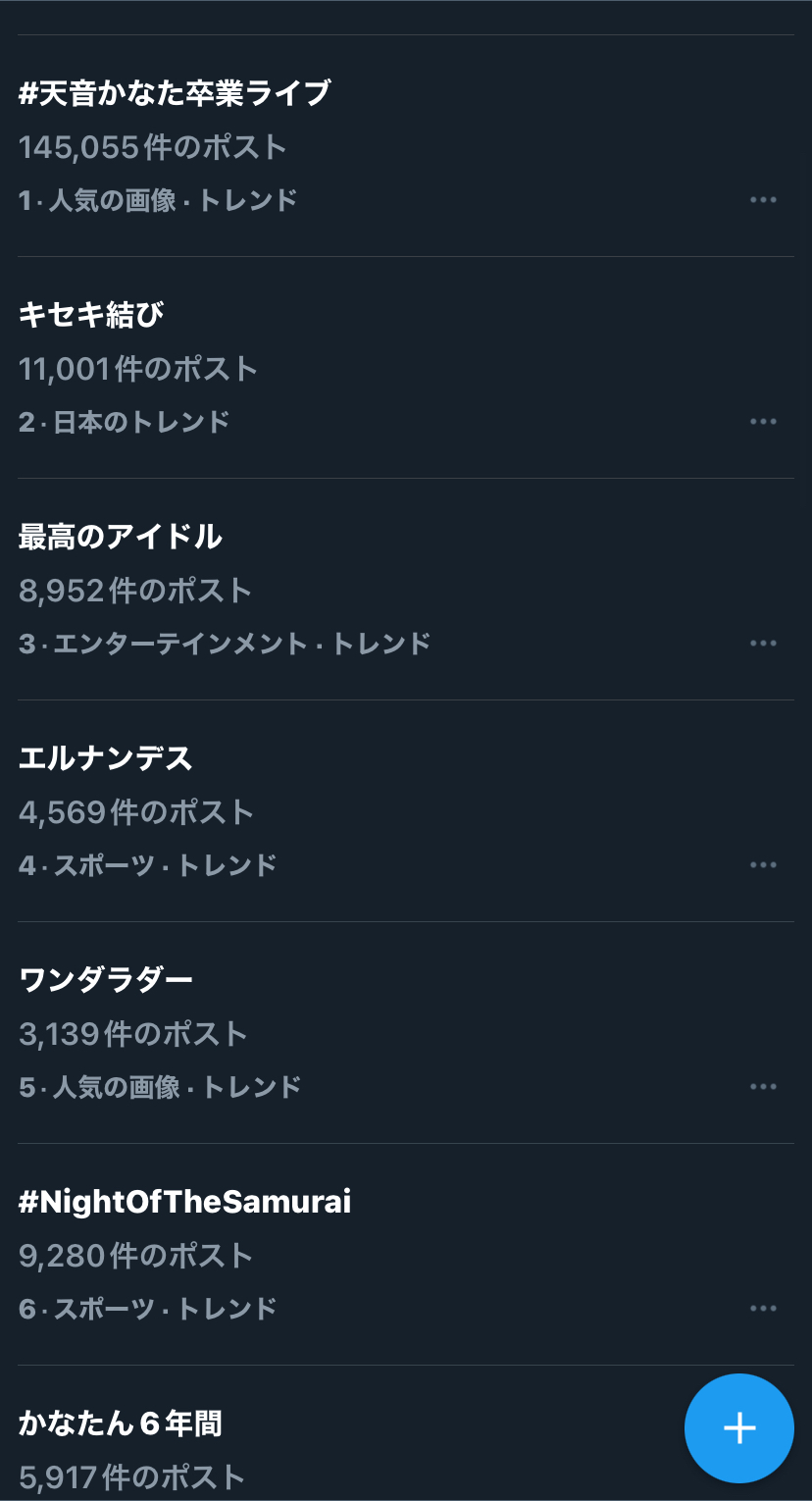Tap the three-dot menu for 最高のアイドル
Image resolution: width=812 pixels, height=1501 pixels.
pos(763,644)
